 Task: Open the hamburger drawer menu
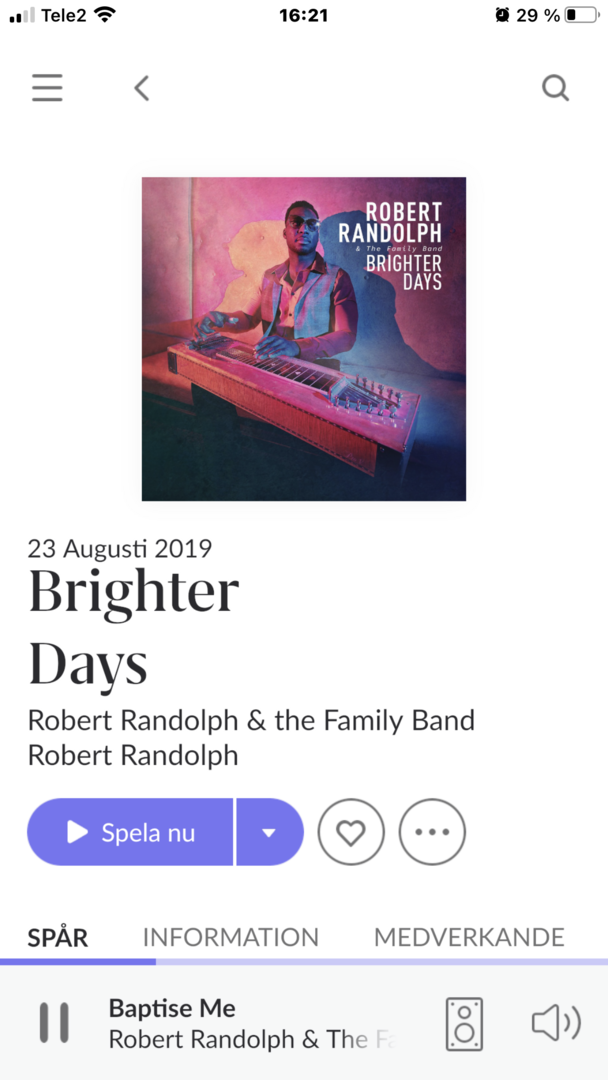47,87
